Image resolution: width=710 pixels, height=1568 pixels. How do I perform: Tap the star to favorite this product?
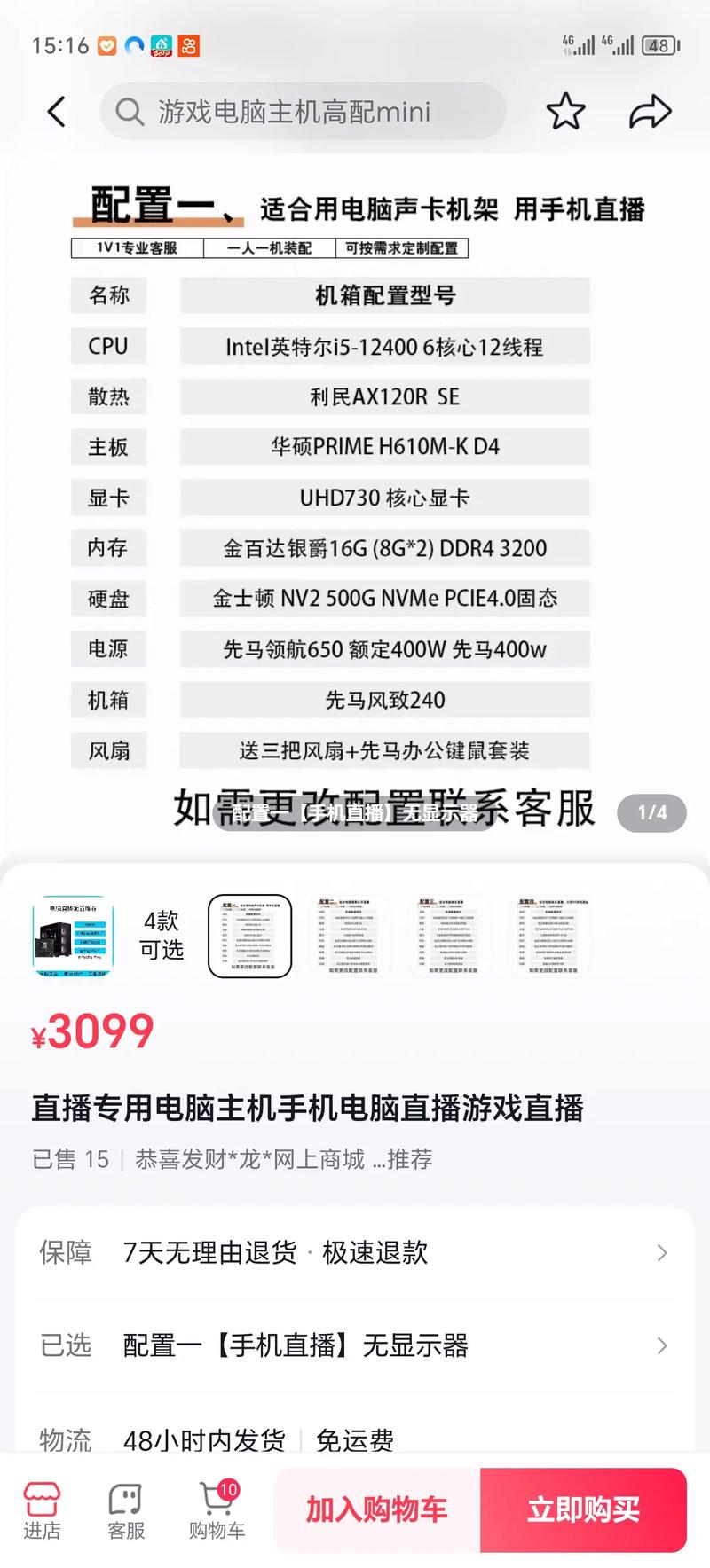tap(566, 111)
